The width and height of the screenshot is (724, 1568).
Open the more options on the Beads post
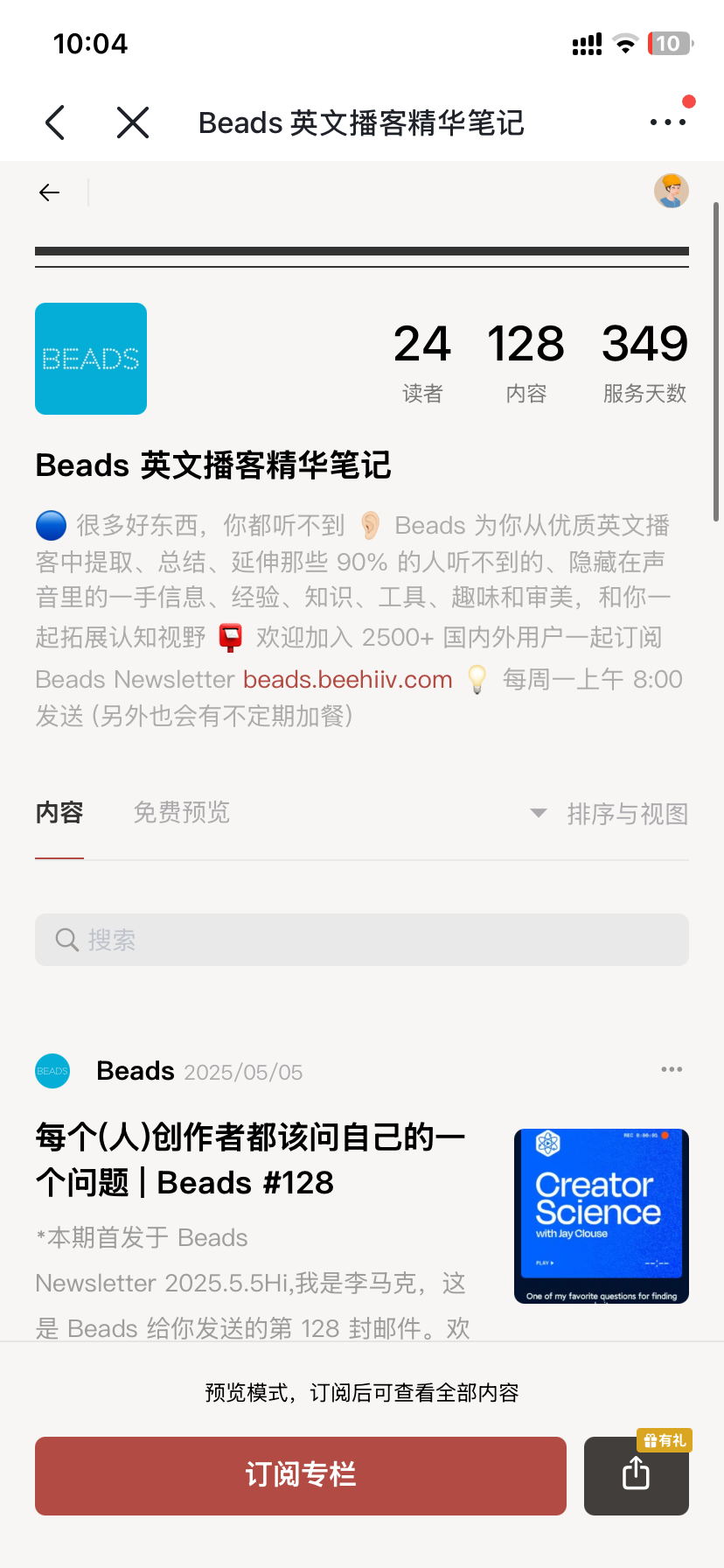tap(672, 1069)
